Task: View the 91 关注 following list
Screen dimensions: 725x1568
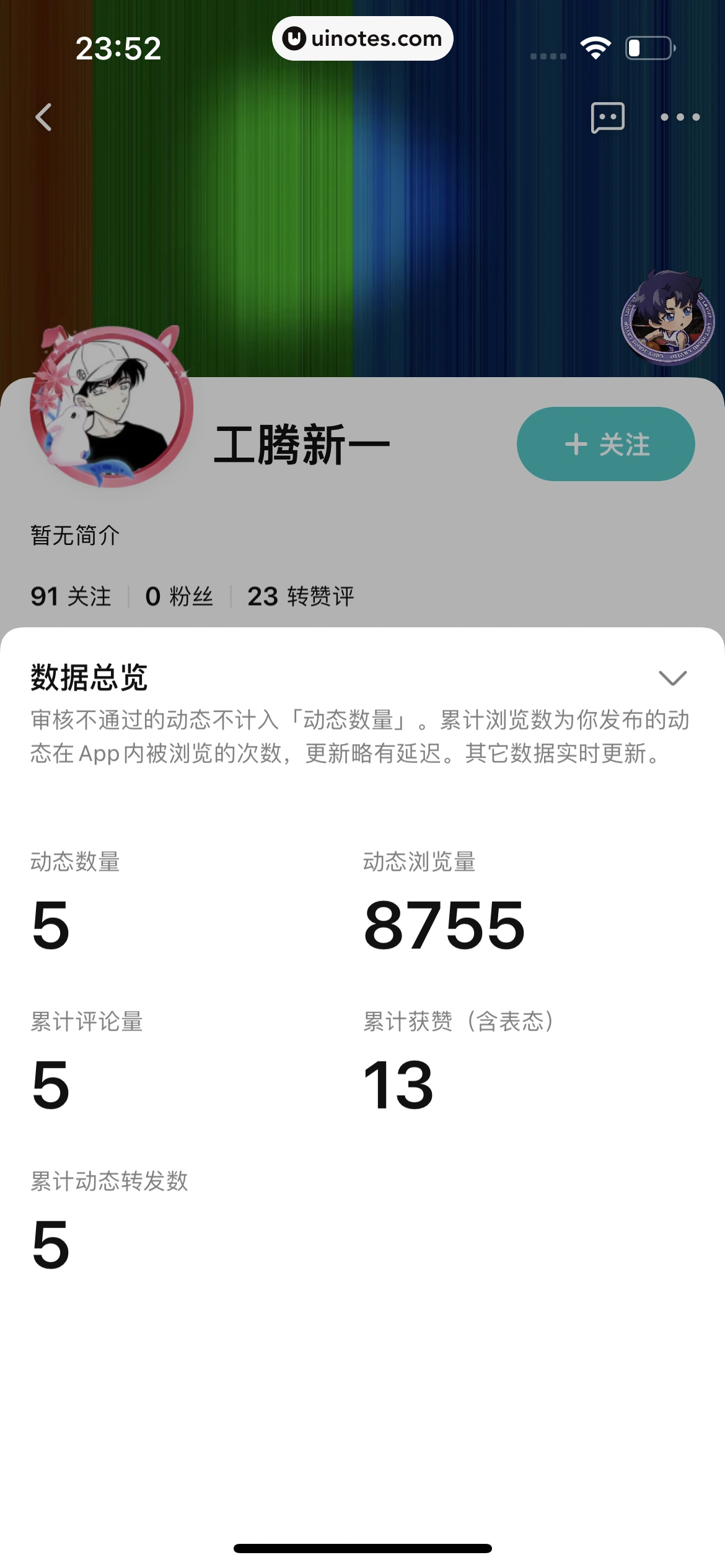Action: coord(69,596)
